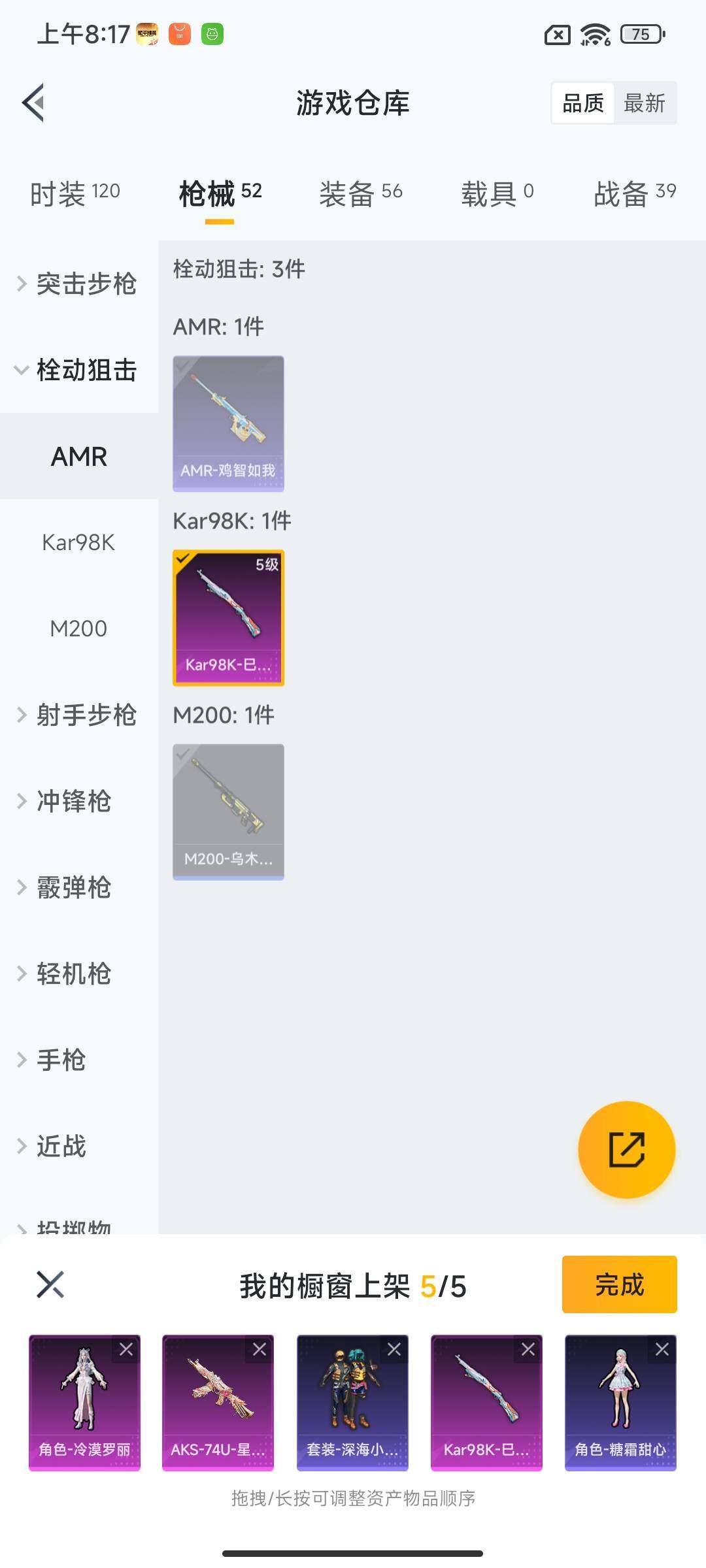This screenshot has height=1568, width=706.
Task: Tap 完成 to finish
Action: click(619, 1284)
